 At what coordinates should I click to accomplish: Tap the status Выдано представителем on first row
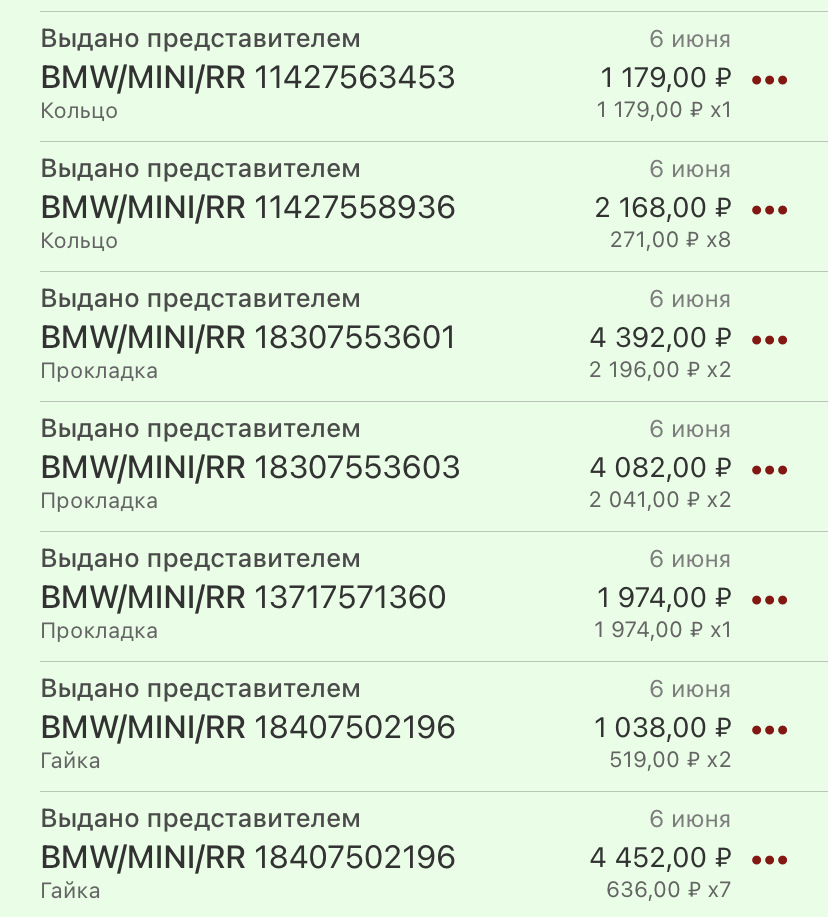point(199,38)
